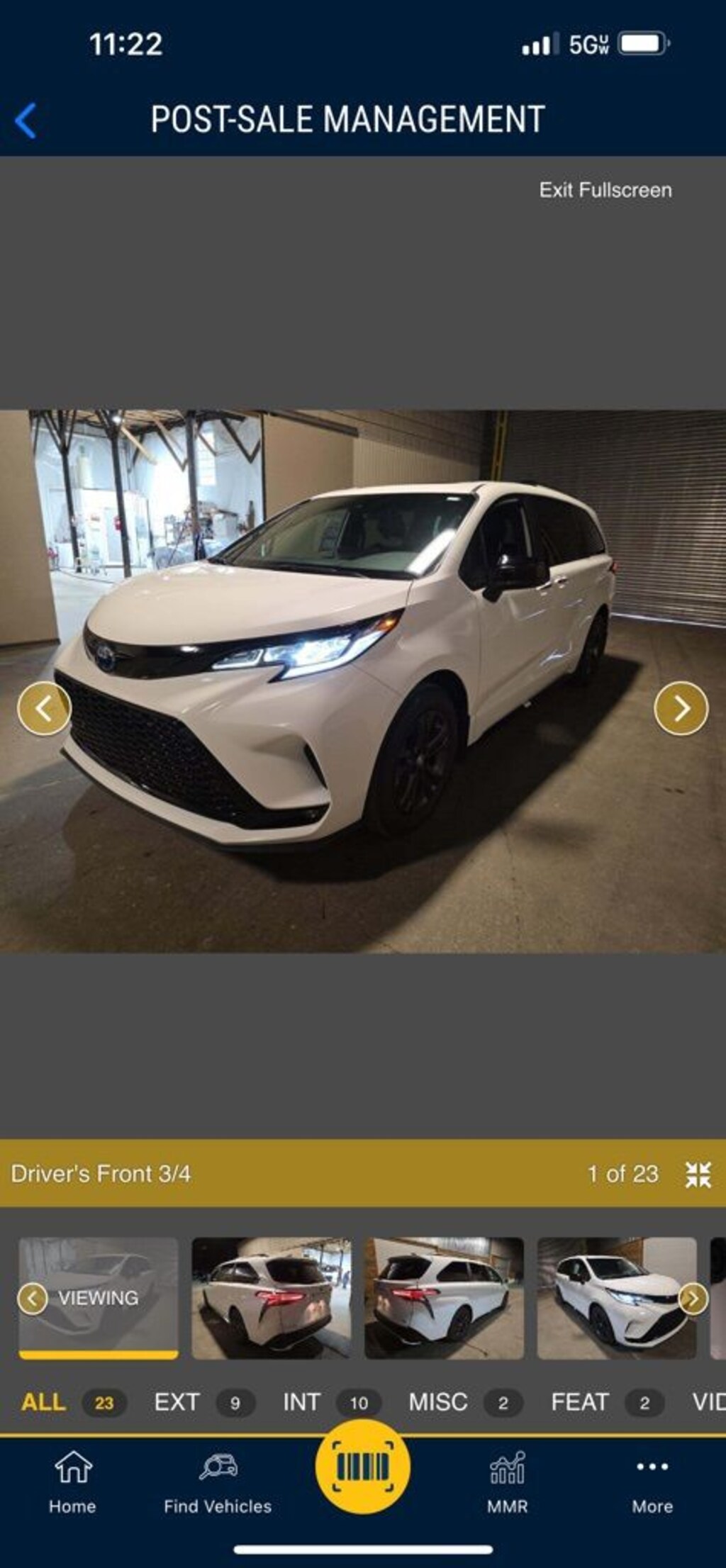Screen dimensions: 726x1568
Task: Show the previous vehicle photo
Action: (x=44, y=707)
